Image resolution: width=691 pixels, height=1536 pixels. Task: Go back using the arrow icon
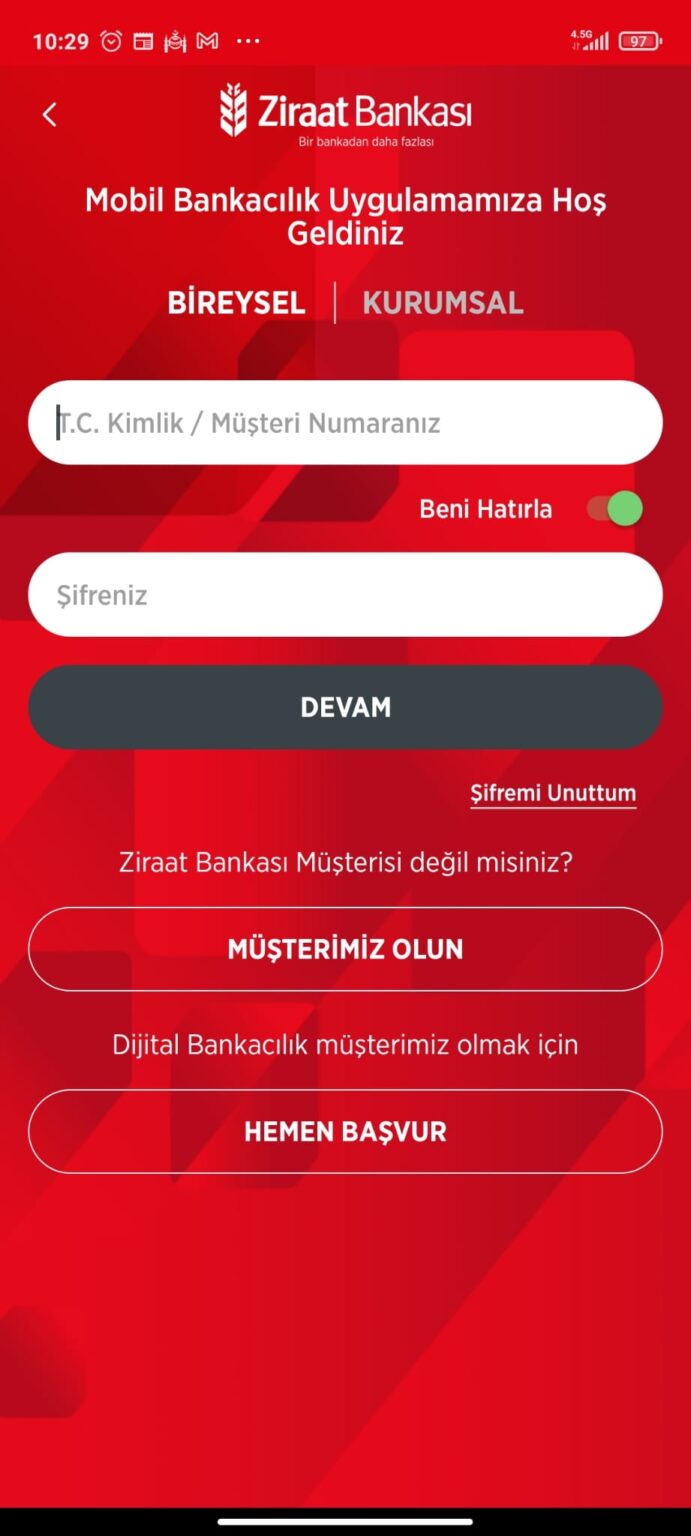[49, 115]
